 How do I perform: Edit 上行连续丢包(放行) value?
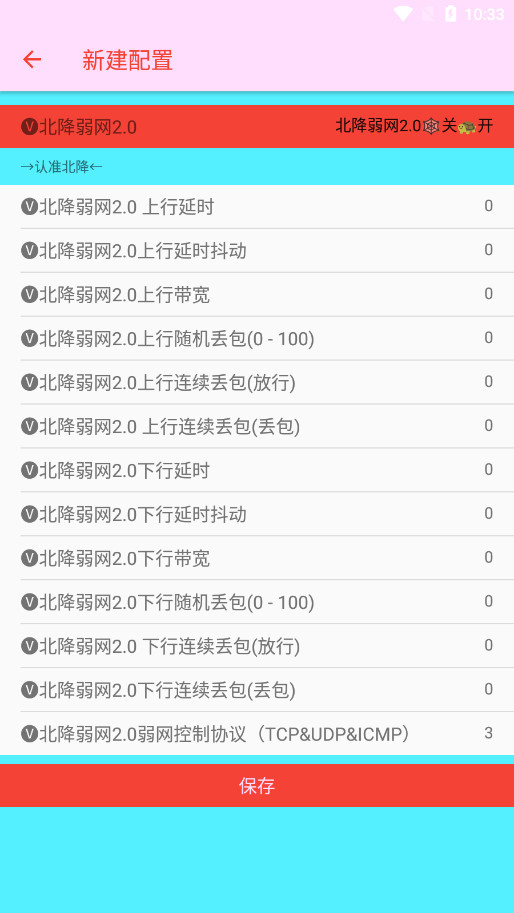[x=257, y=383]
